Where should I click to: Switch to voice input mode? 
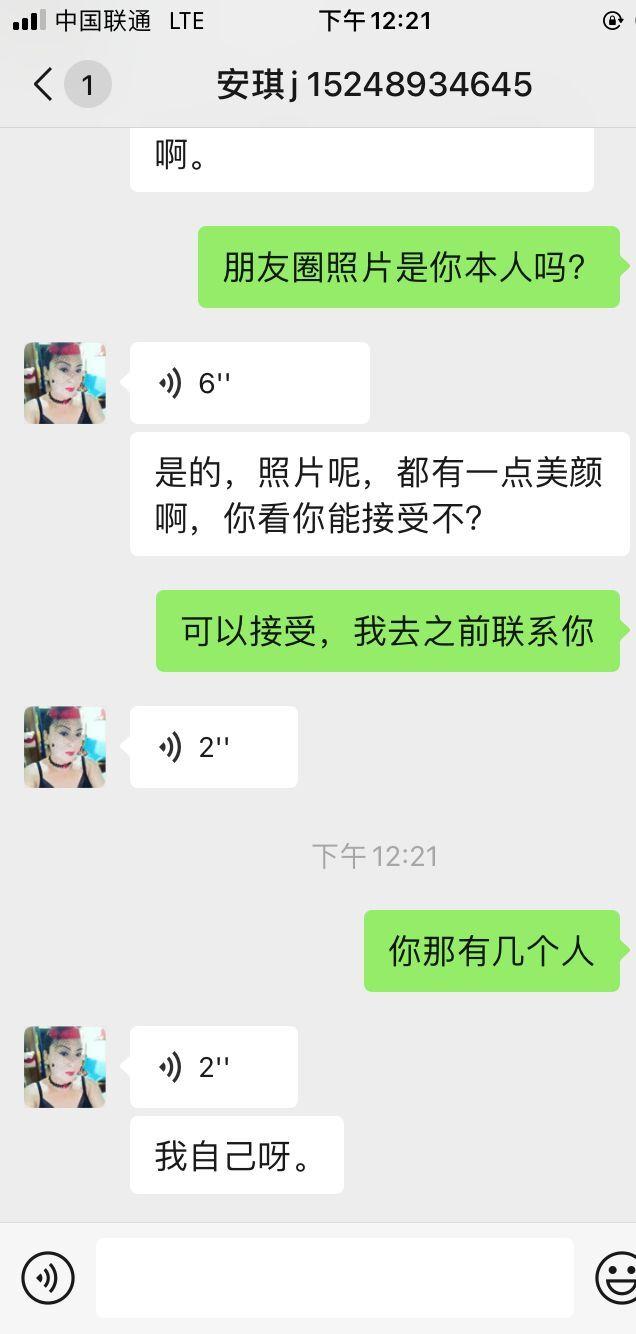point(48,1277)
